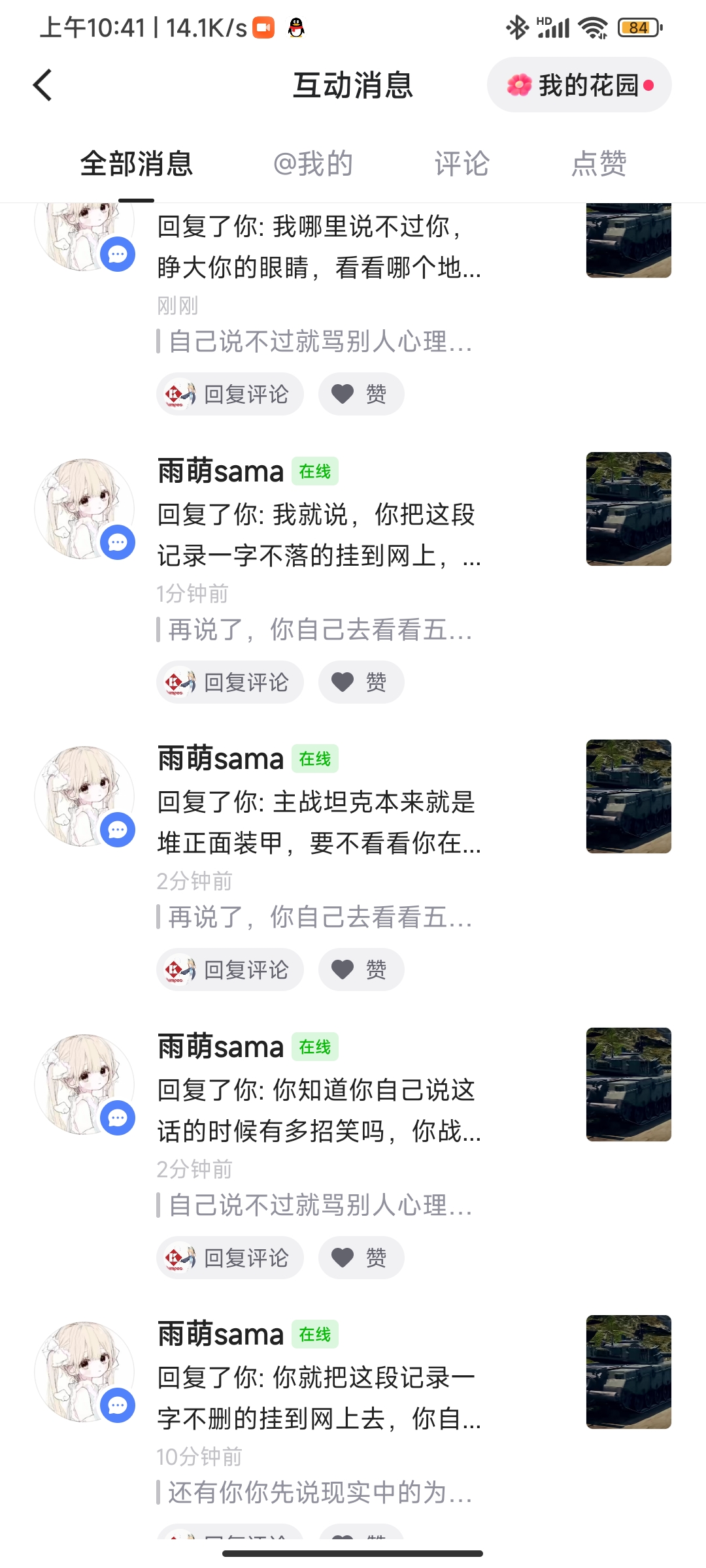The height and width of the screenshot is (1568, 706).
Task: Reply to the 主战坦克本来就是 comment
Action: [x=230, y=970]
